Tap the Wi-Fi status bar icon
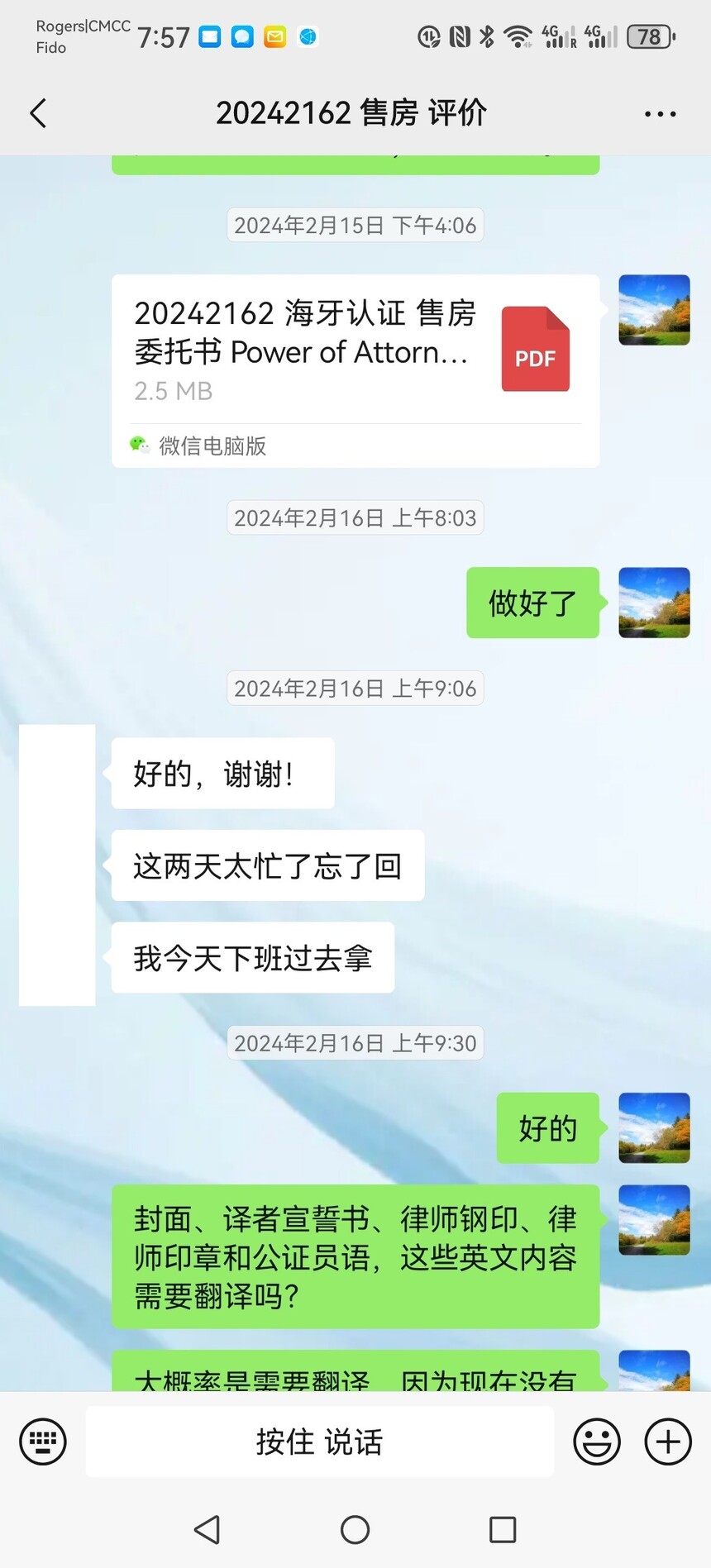Viewport: 711px width, 1568px height. [518, 36]
